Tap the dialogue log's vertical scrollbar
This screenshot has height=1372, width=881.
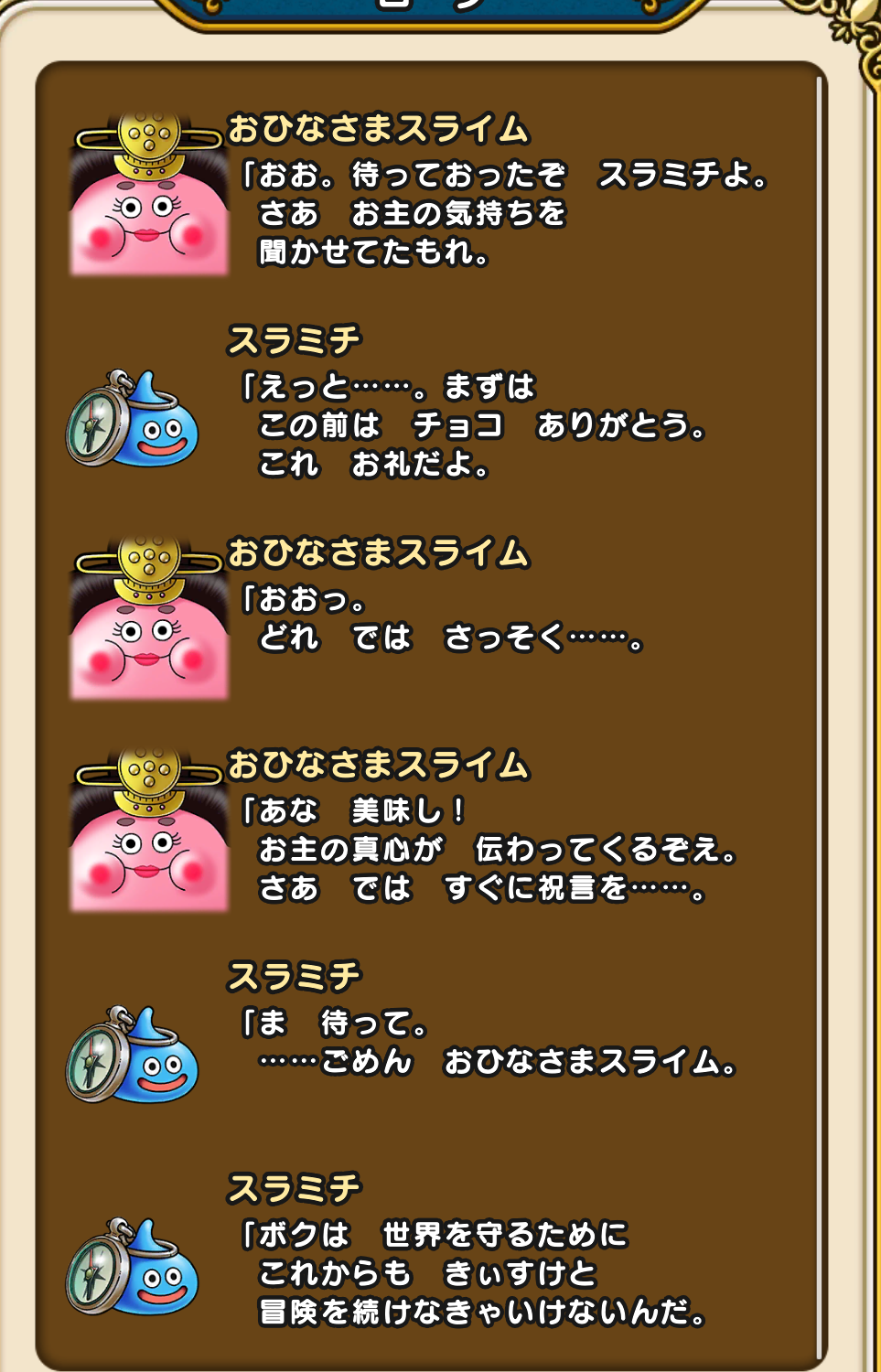[819, 713]
